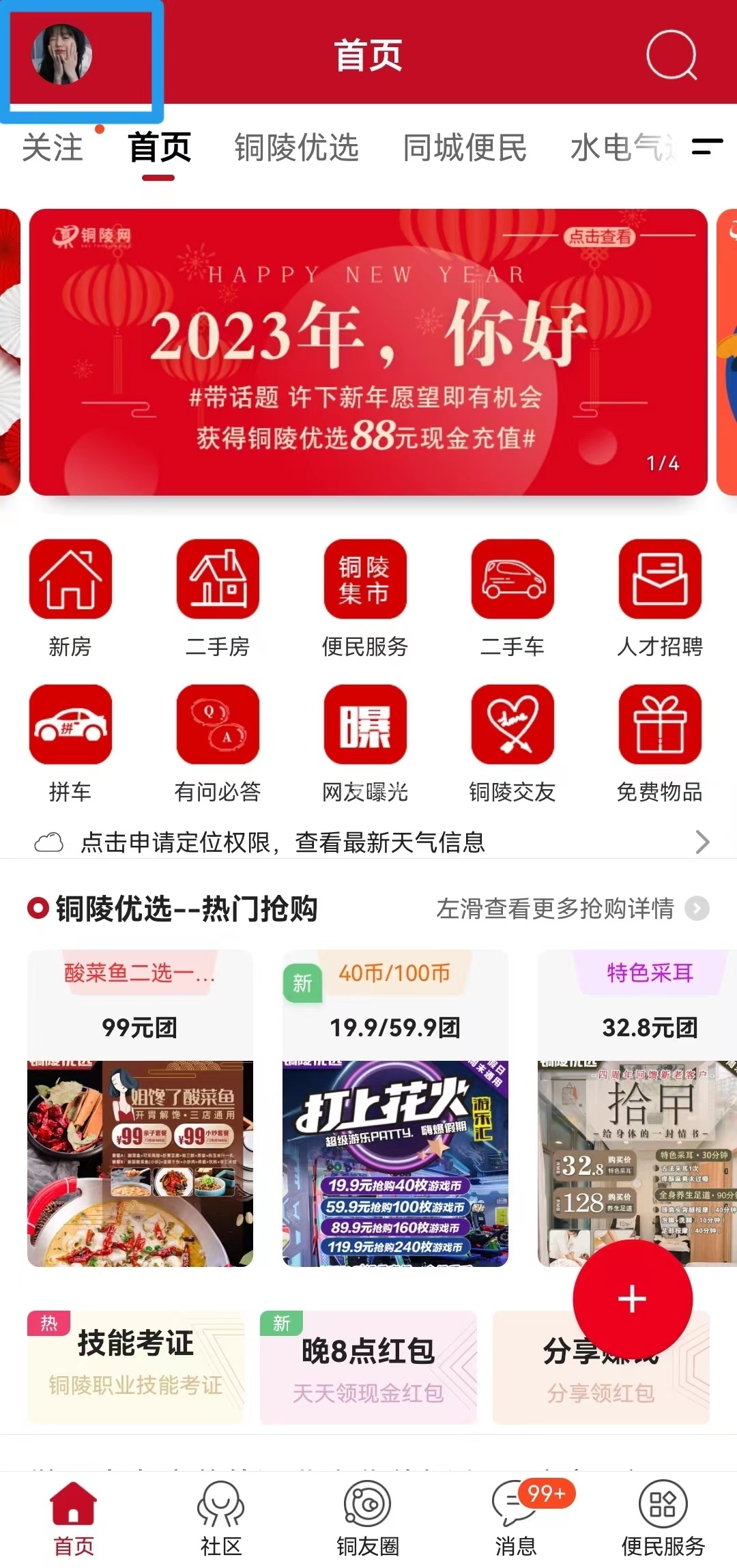Open 铜陵交友 dating section

pyautogui.click(x=512, y=742)
